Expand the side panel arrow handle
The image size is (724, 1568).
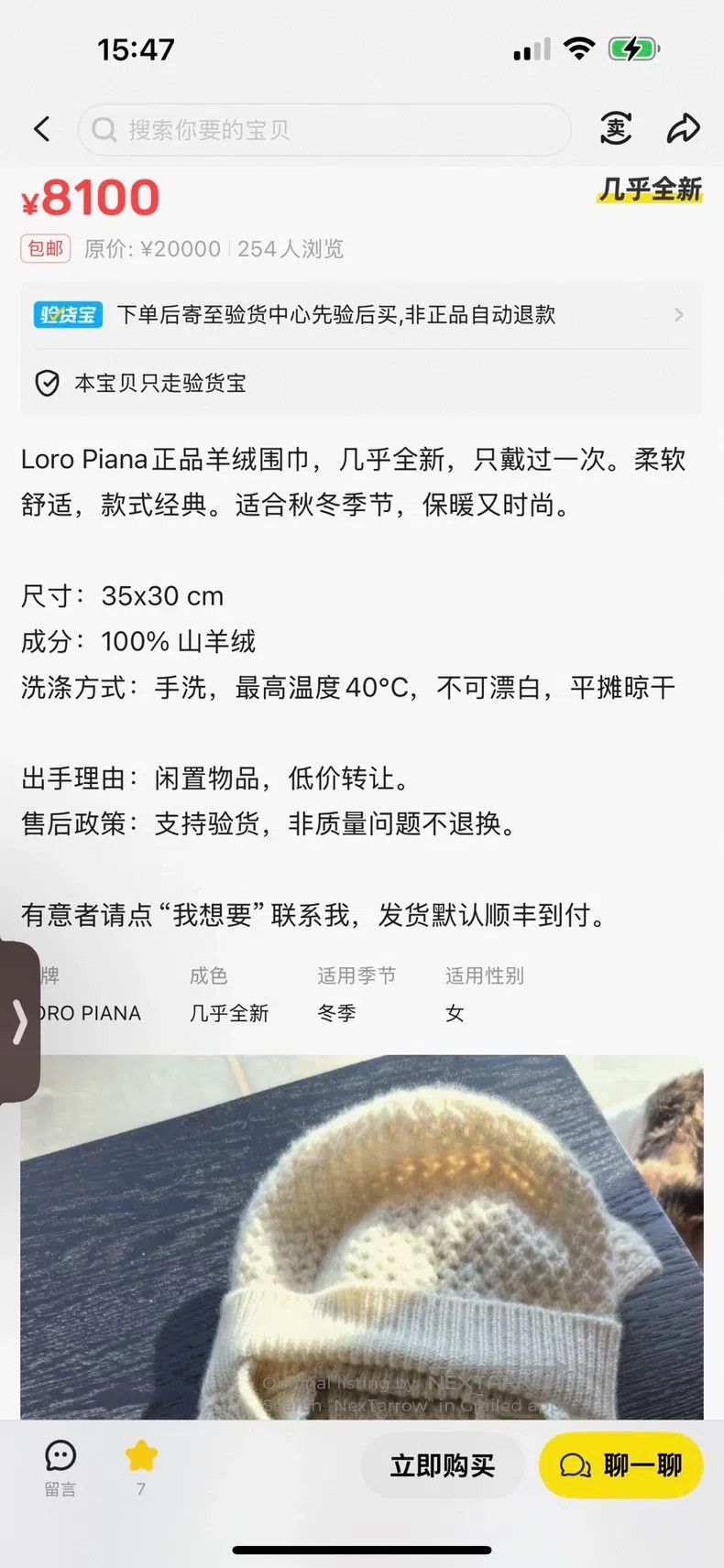pos(19,1022)
